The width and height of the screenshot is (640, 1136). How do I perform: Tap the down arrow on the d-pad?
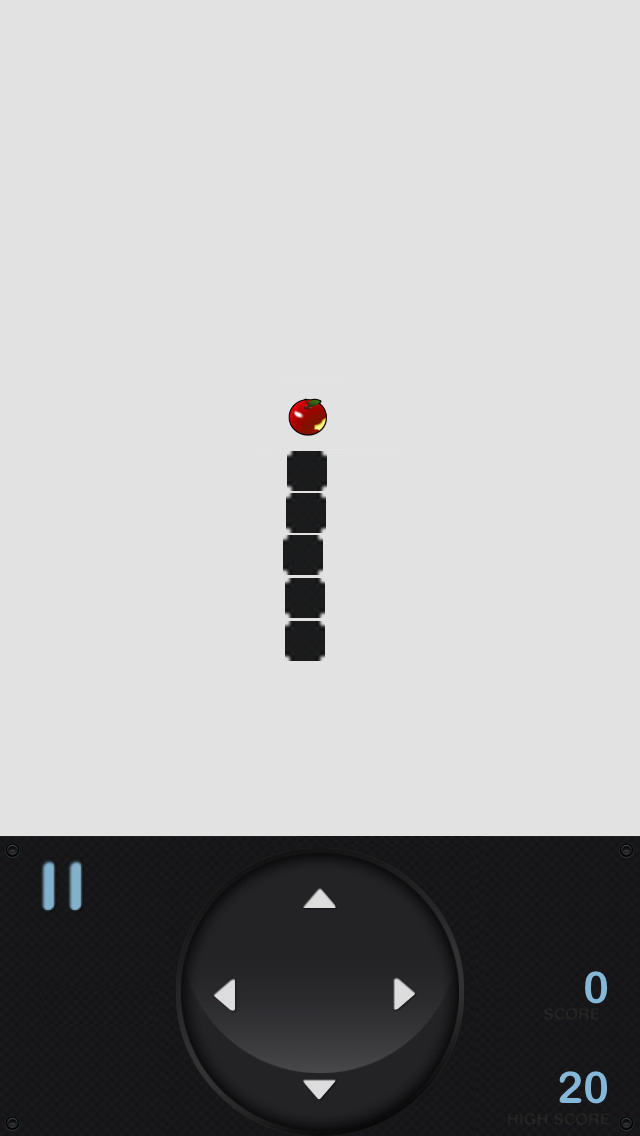point(320,1089)
